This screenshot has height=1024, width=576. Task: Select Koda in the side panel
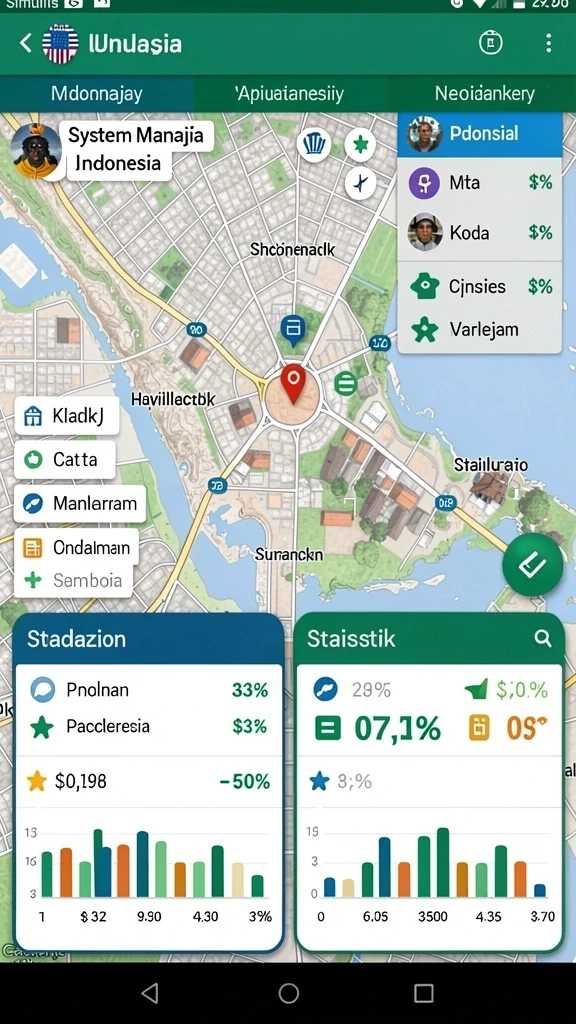pos(479,232)
